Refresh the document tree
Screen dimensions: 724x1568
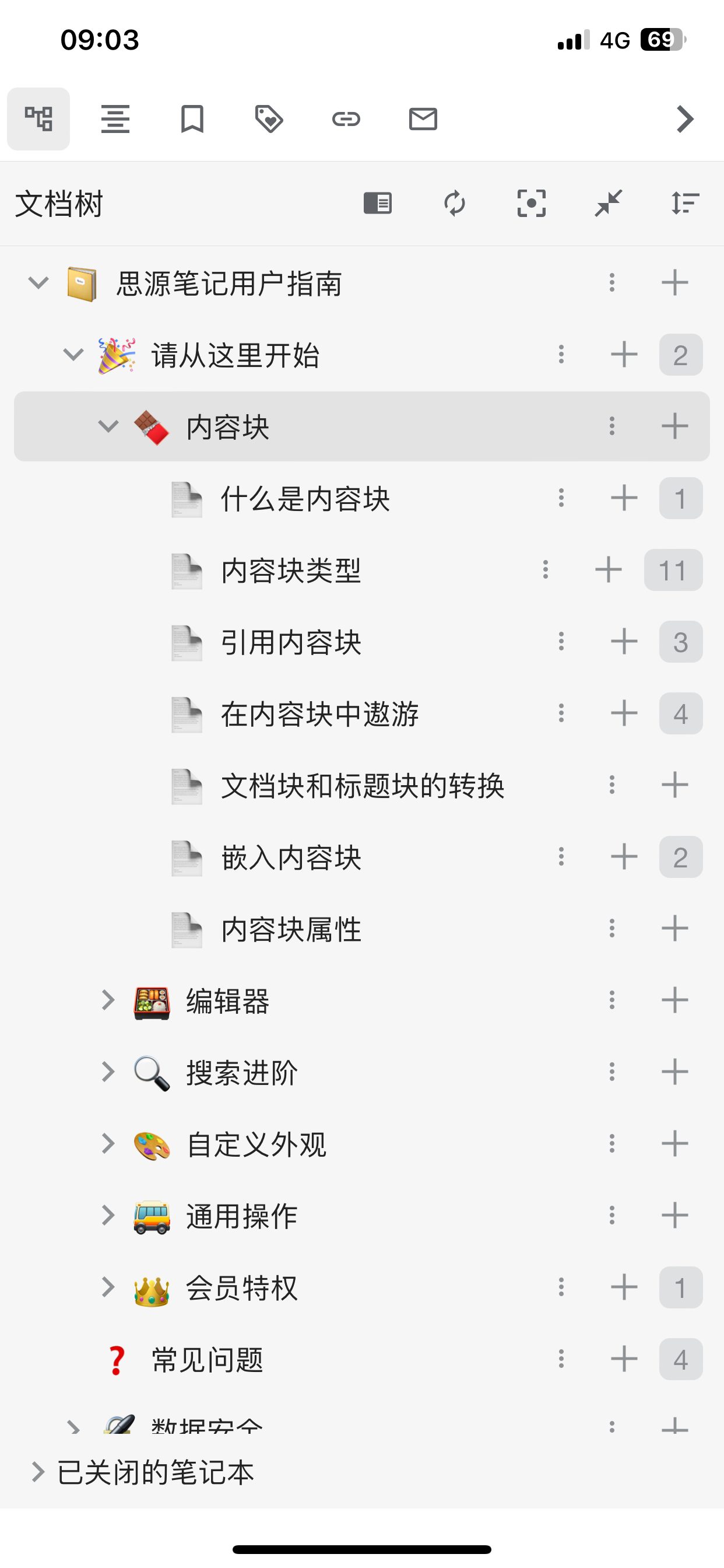pyautogui.click(x=456, y=202)
